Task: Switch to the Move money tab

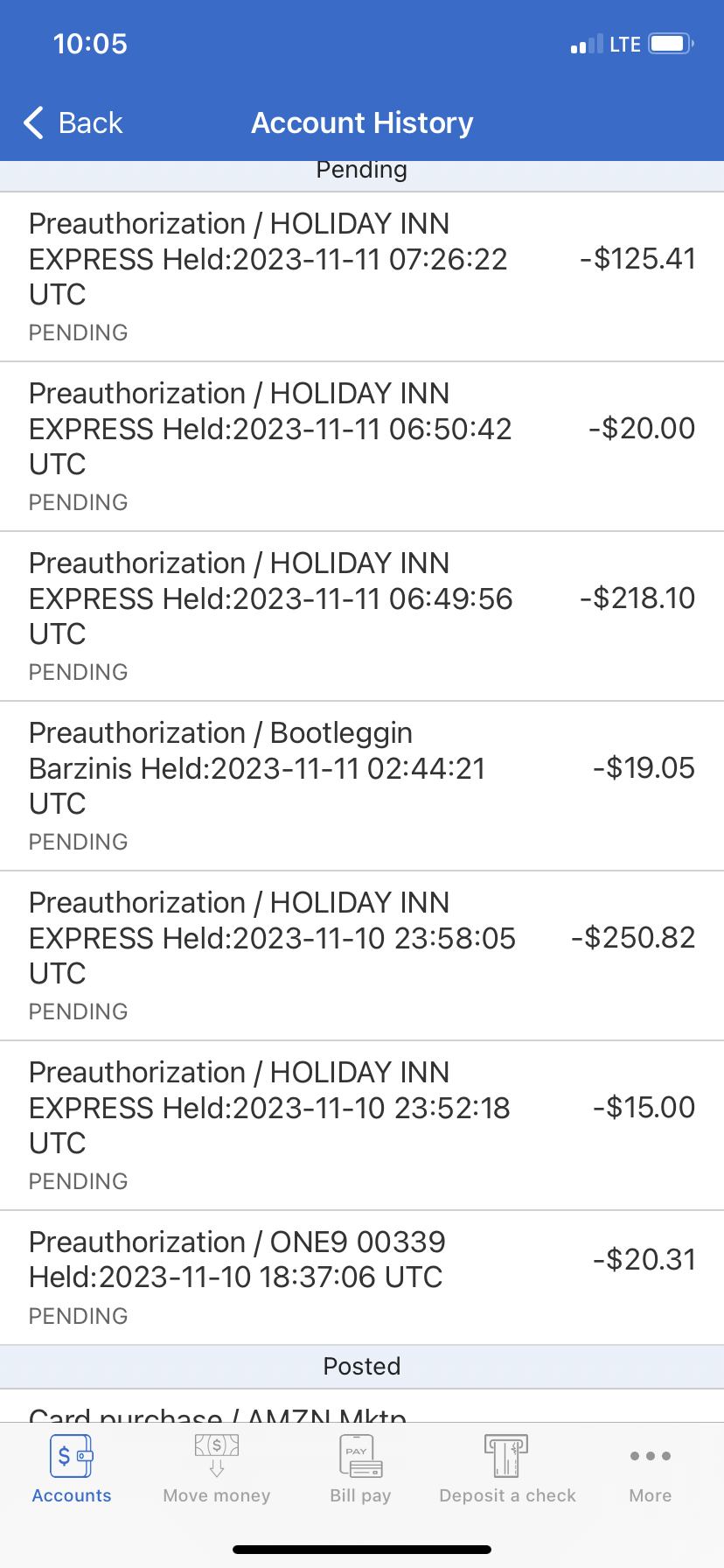Action: 217,1470
